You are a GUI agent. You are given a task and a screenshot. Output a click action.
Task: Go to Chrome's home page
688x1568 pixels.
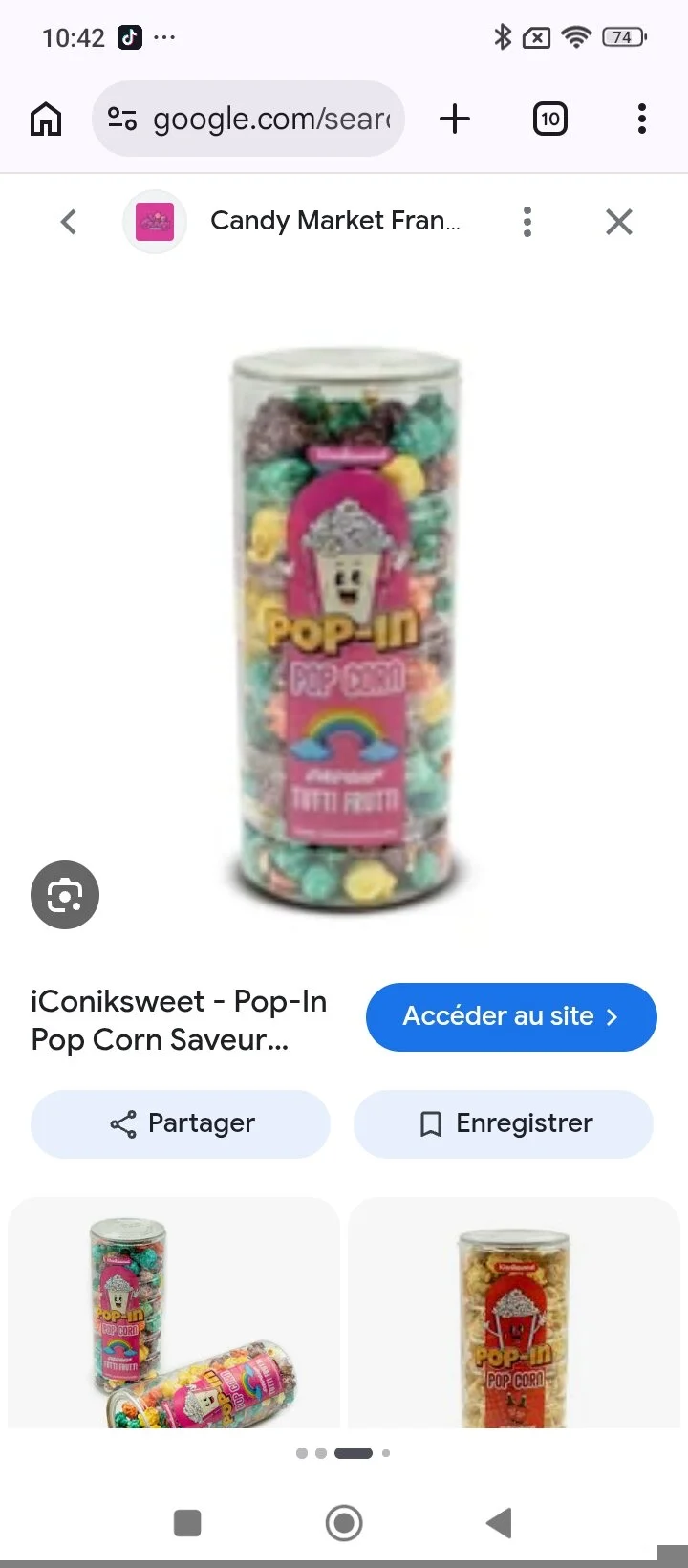point(46,119)
